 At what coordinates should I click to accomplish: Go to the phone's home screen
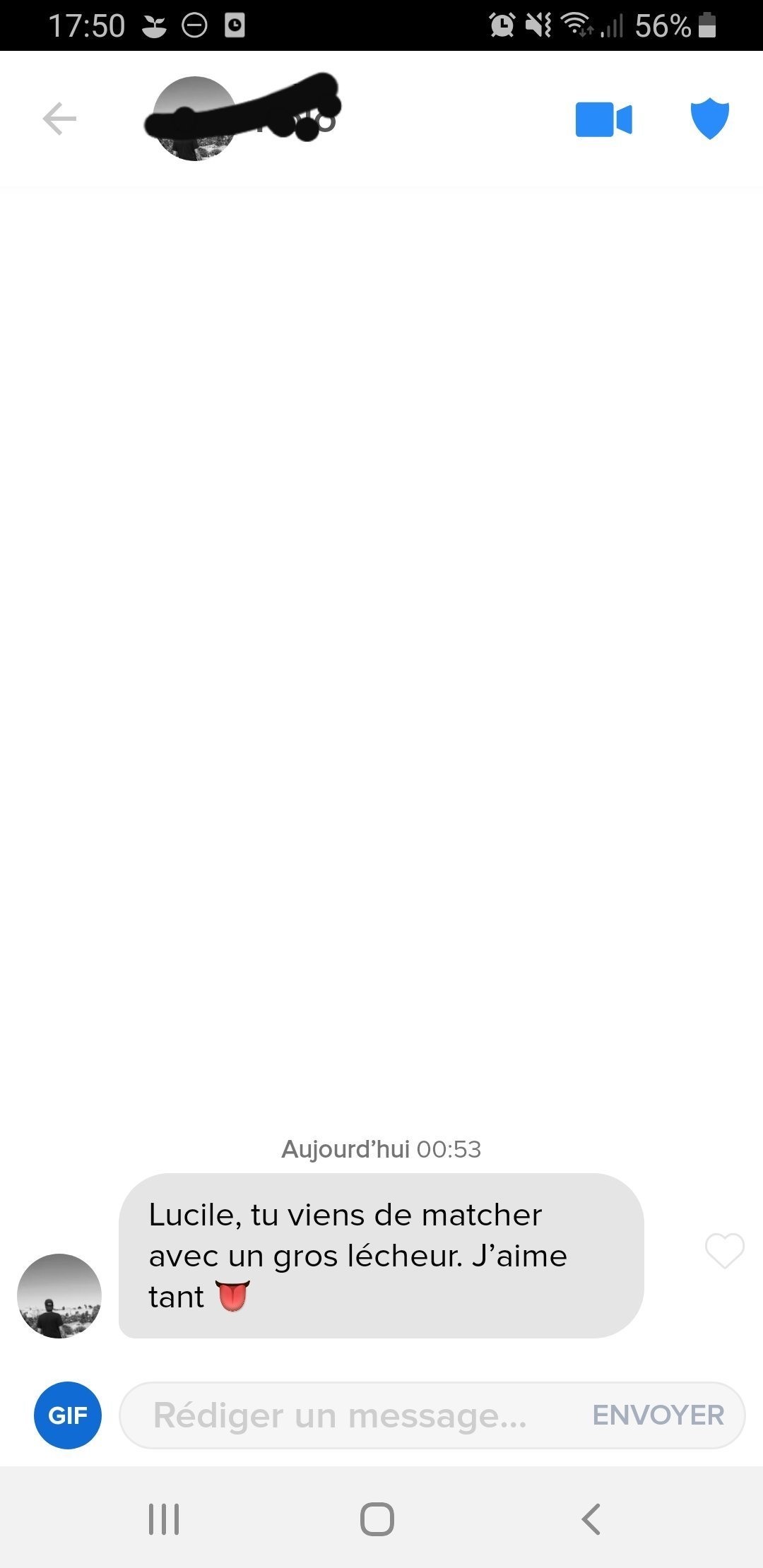(377, 1519)
